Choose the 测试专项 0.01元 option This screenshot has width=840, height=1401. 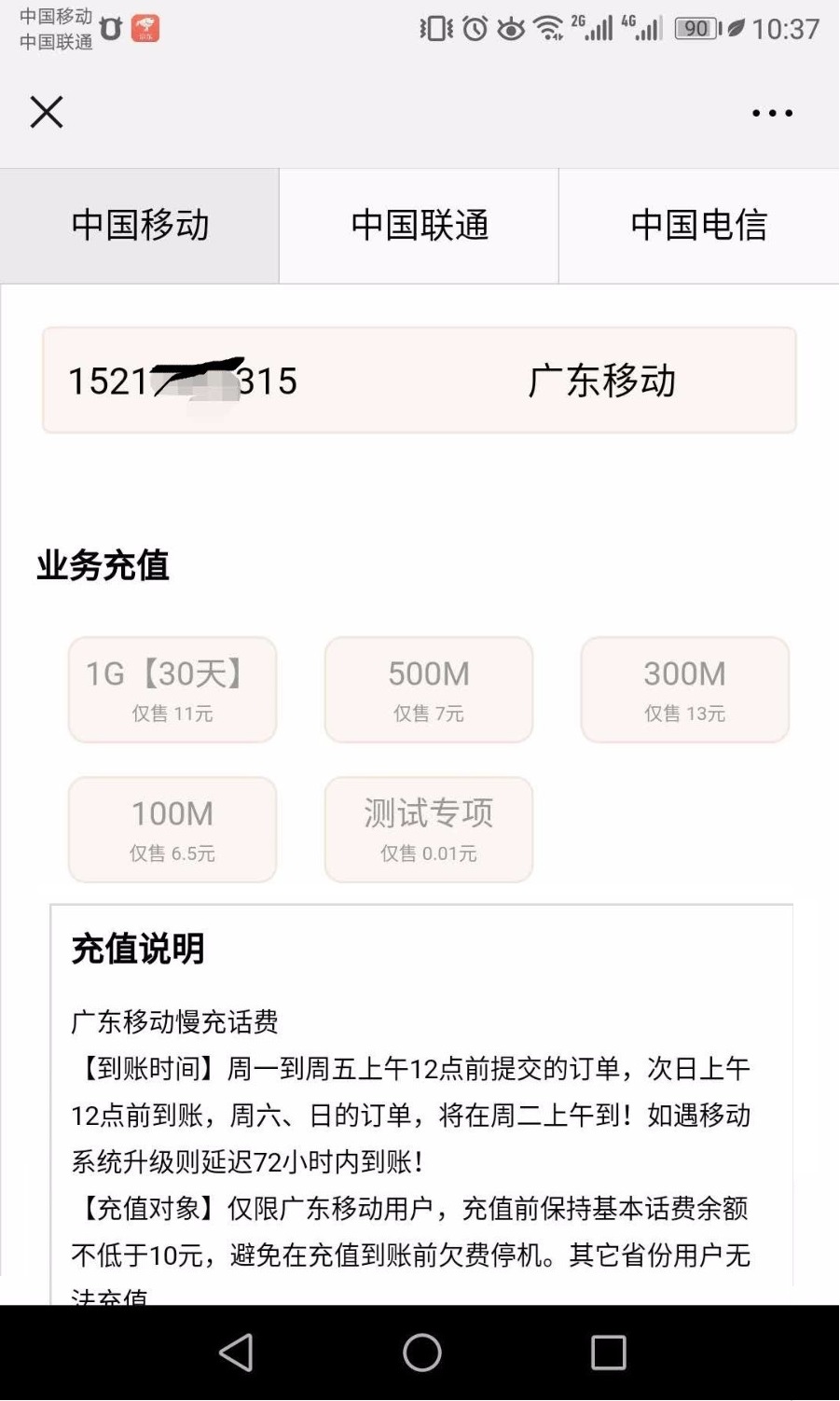429,829
